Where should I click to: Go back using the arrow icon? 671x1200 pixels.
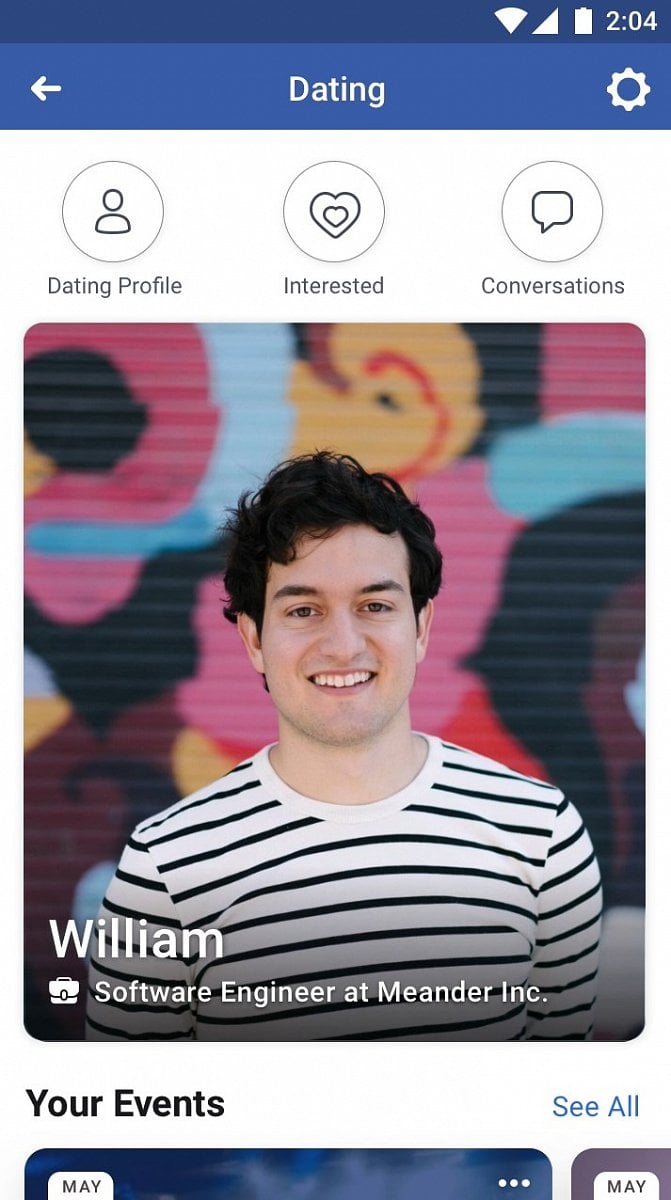point(46,89)
